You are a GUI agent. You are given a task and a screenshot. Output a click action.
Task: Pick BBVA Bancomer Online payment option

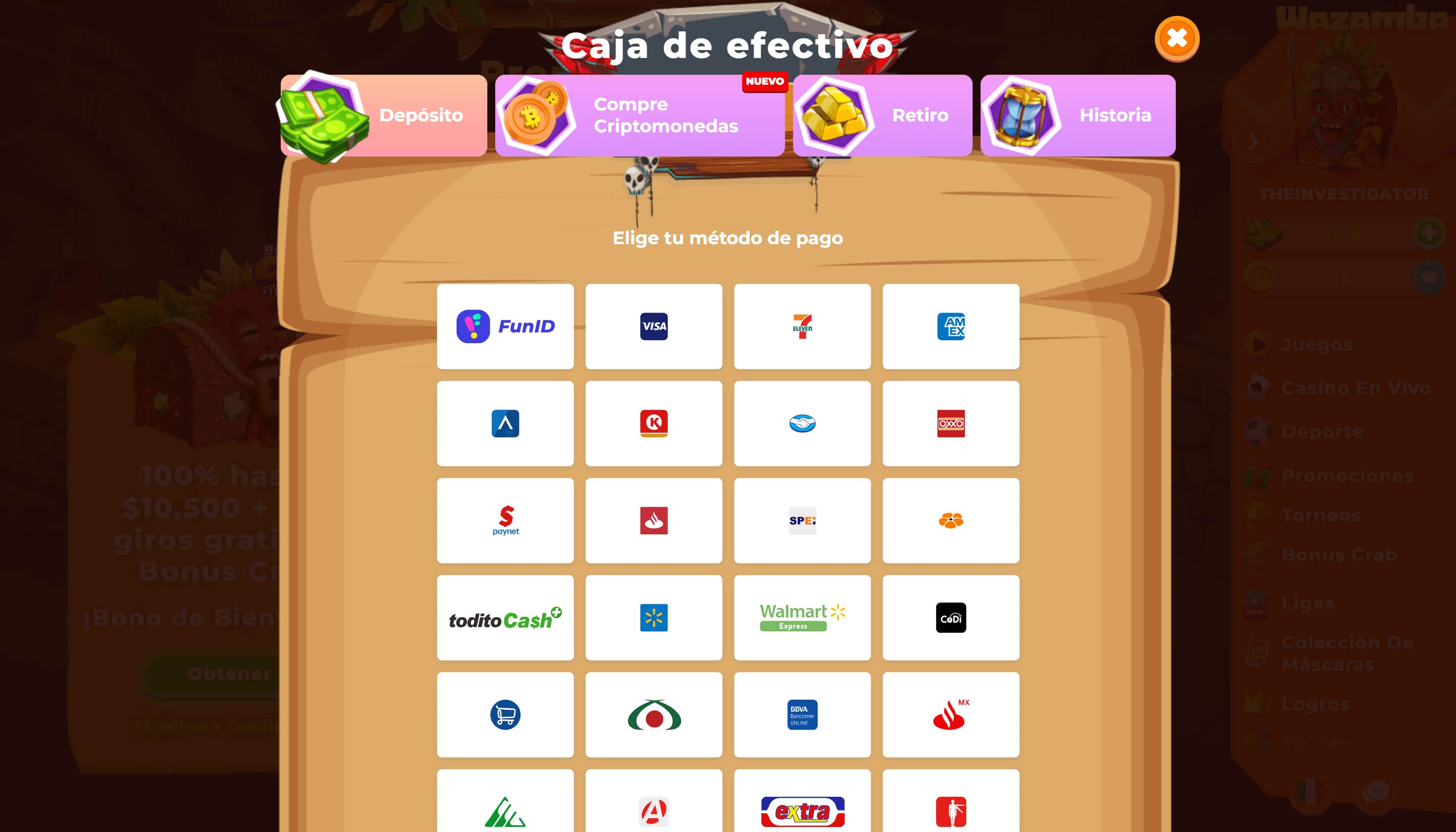802,715
